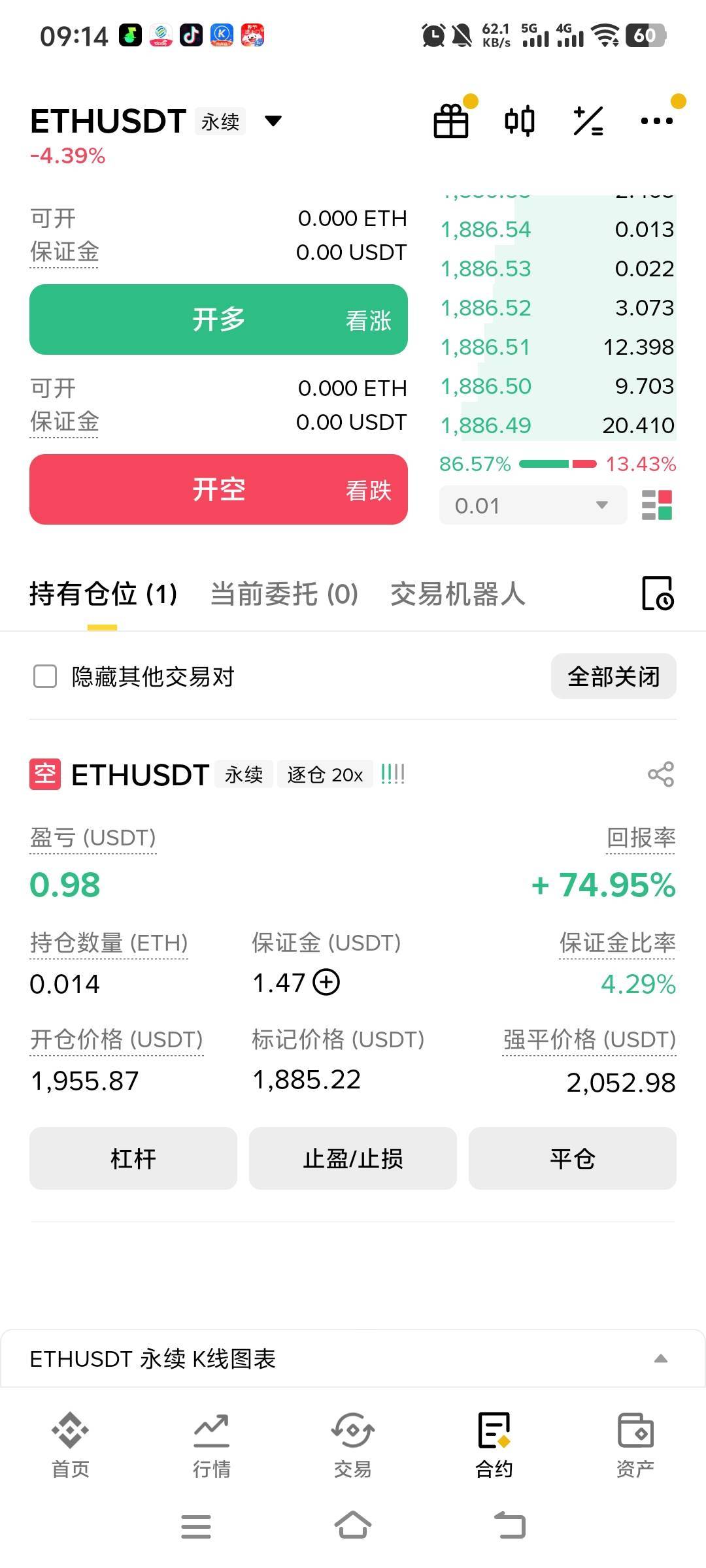The height and width of the screenshot is (1568, 706).
Task: Switch to the 当前委托 (0) tab
Action: [x=284, y=595]
